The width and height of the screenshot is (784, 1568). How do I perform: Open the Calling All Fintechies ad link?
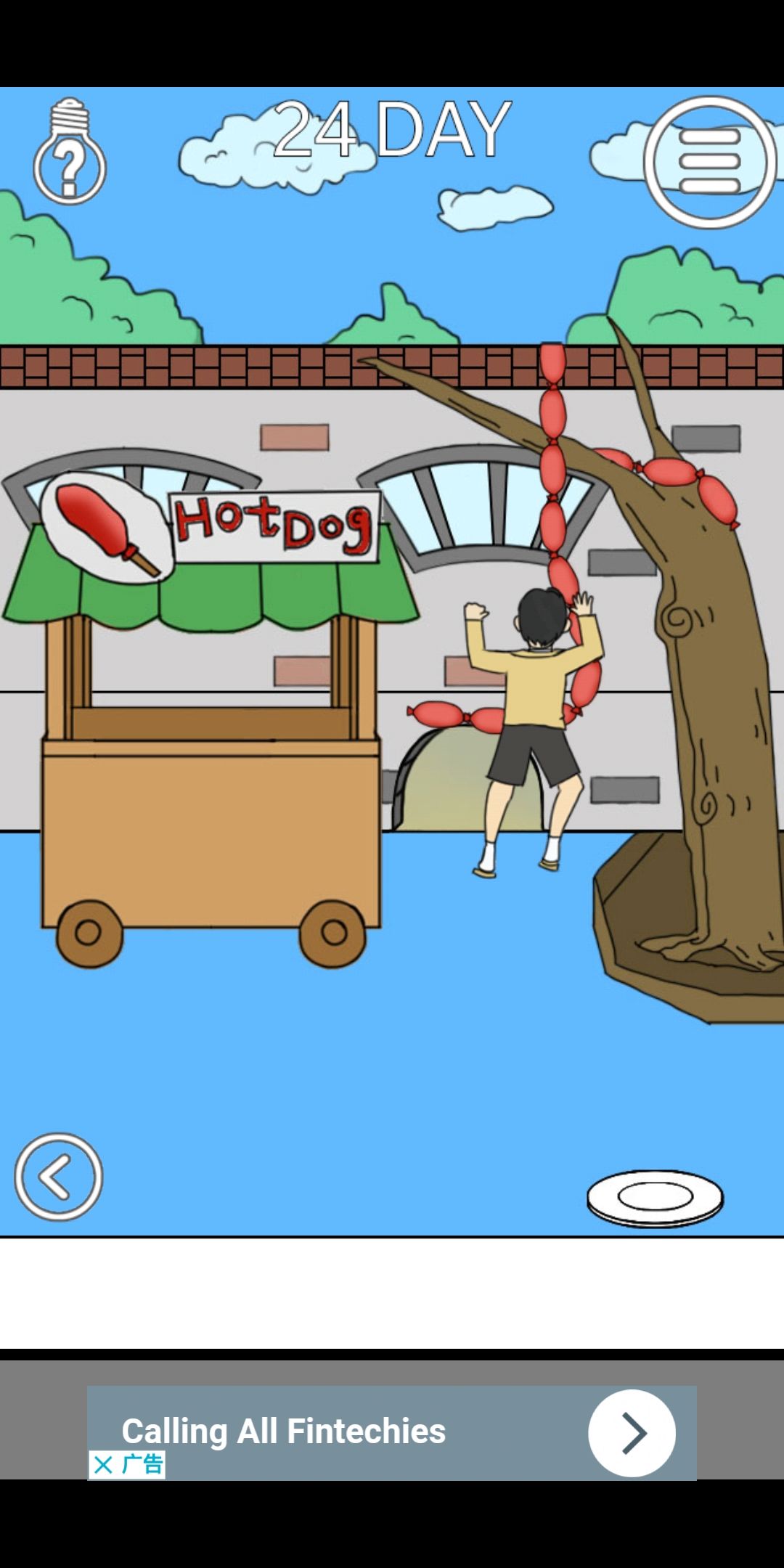tap(283, 1432)
